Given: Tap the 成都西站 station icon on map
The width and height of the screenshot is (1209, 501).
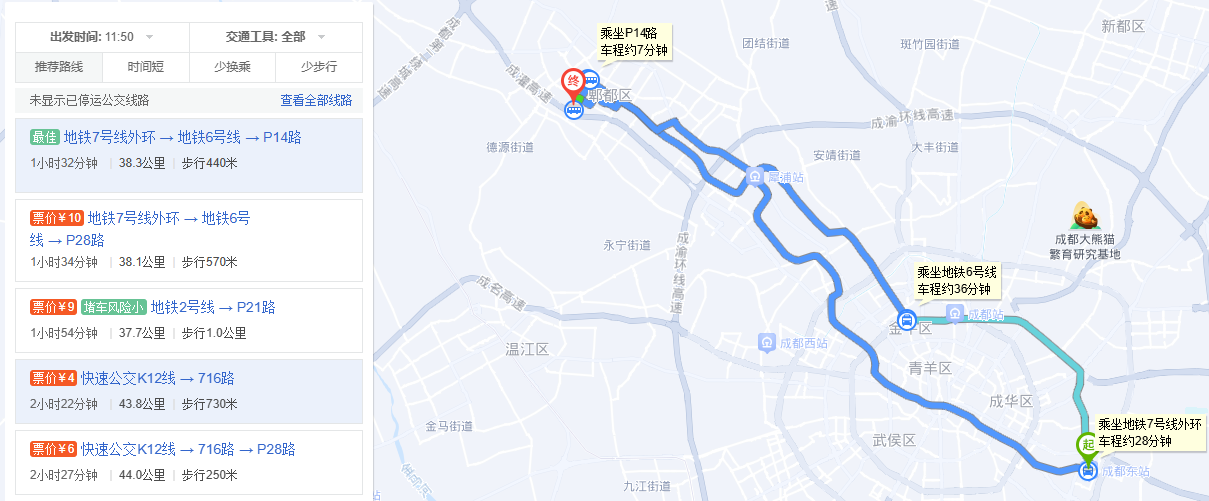Looking at the screenshot, I should tap(767, 343).
